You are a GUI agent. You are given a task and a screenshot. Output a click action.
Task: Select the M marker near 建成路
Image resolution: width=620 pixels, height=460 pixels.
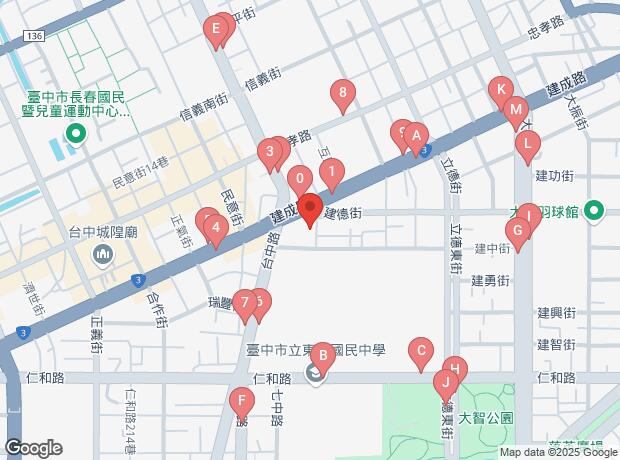(516, 109)
